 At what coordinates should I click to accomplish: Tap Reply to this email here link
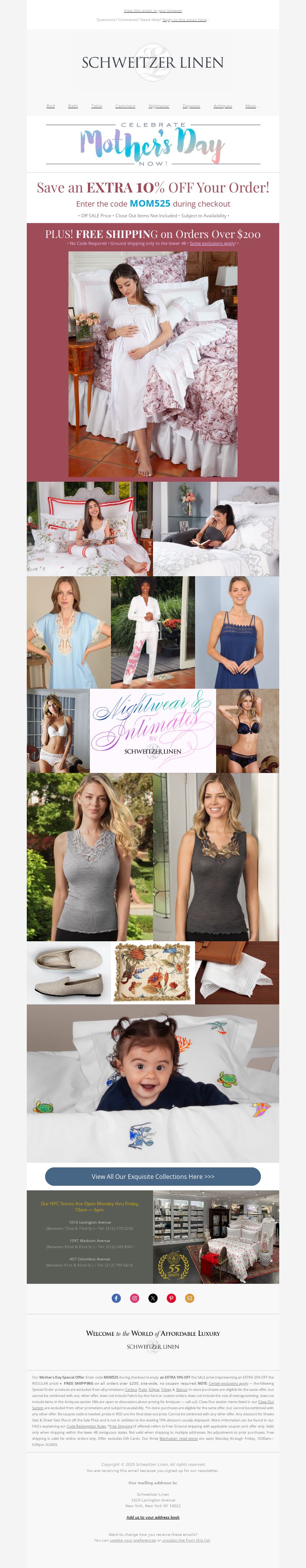click(x=184, y=20)
